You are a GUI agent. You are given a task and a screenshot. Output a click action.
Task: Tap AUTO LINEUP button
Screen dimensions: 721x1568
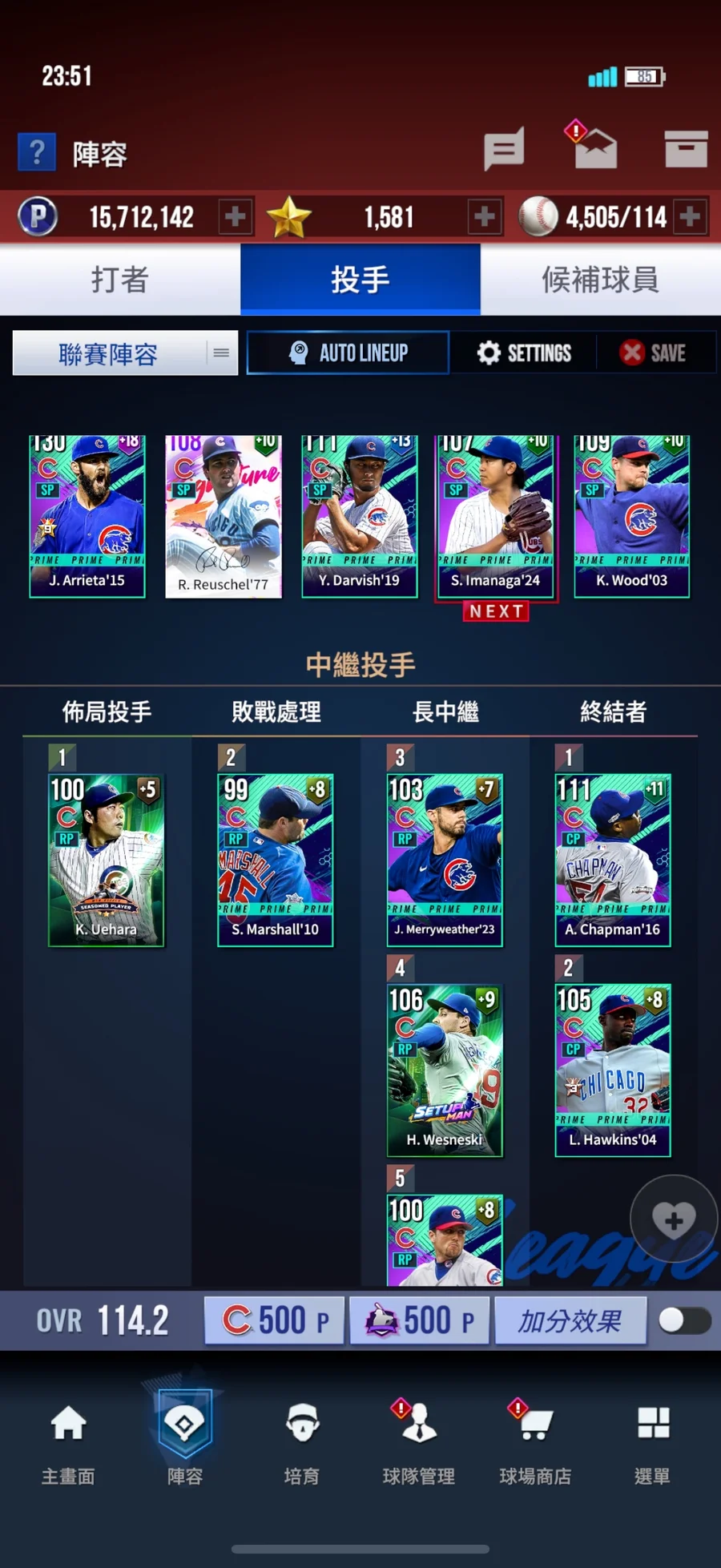[348, 353]
